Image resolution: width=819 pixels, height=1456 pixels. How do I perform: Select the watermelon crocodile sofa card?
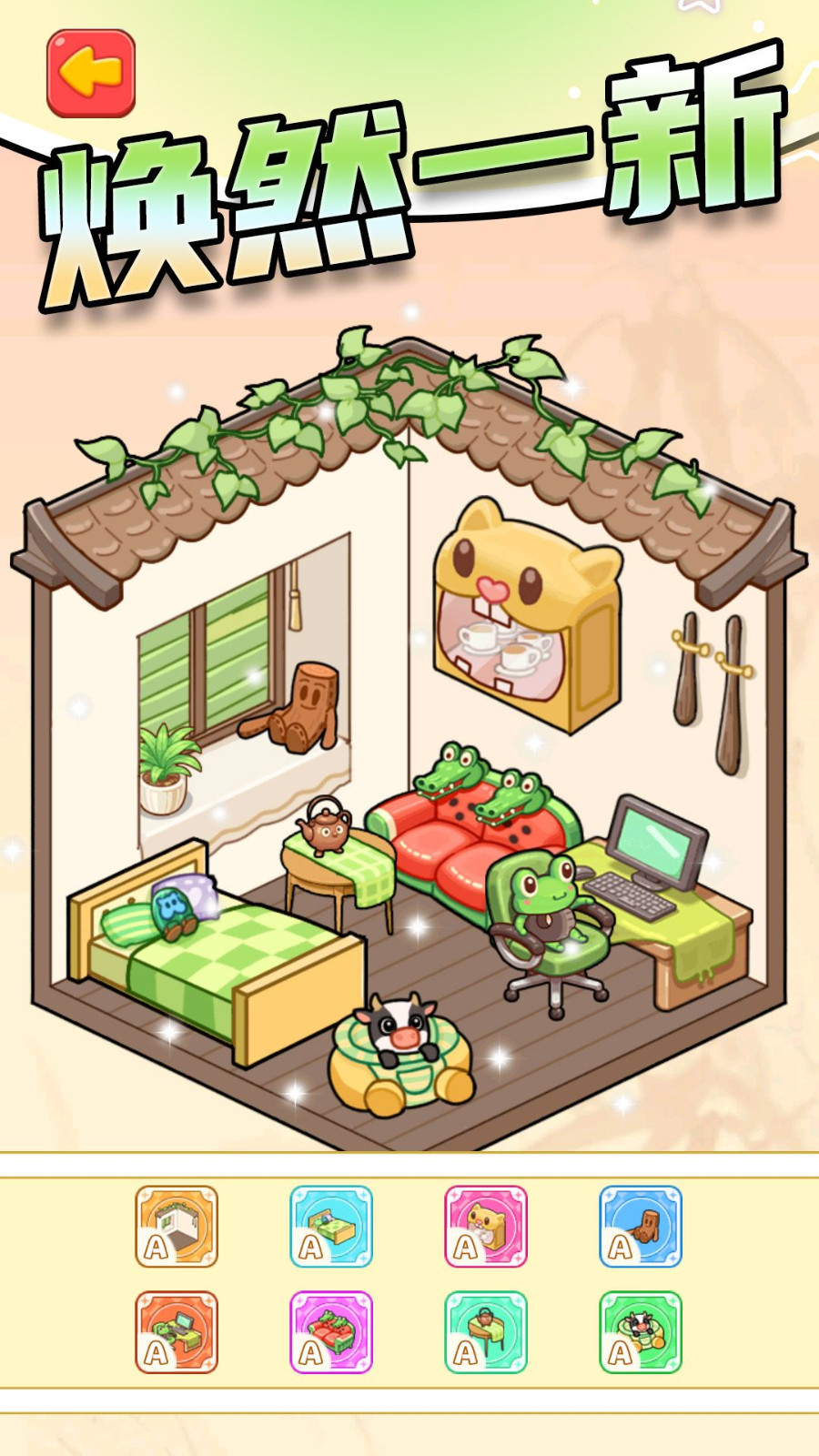click(331, 1332)
